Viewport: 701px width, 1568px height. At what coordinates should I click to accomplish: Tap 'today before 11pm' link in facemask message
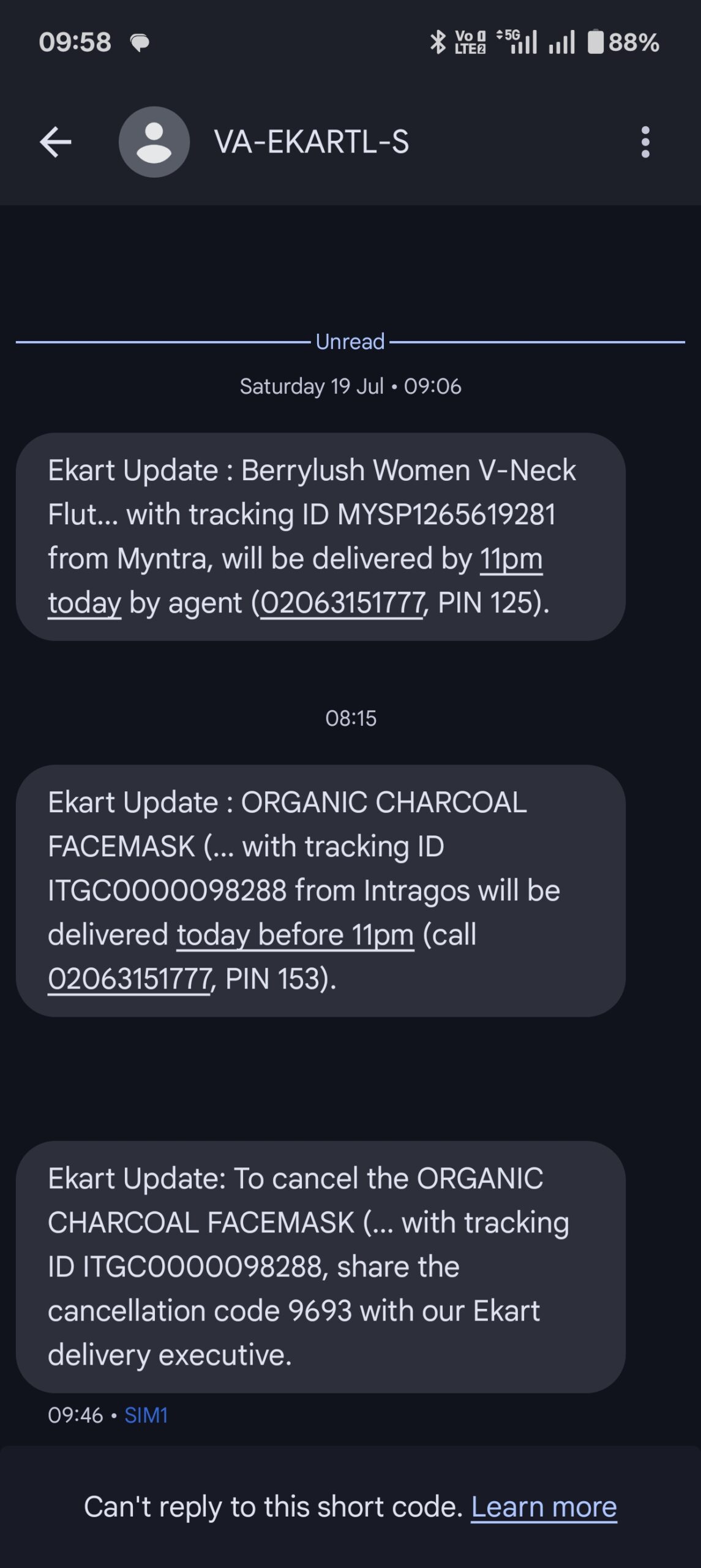pyautogui.click(x=295, y=935)
